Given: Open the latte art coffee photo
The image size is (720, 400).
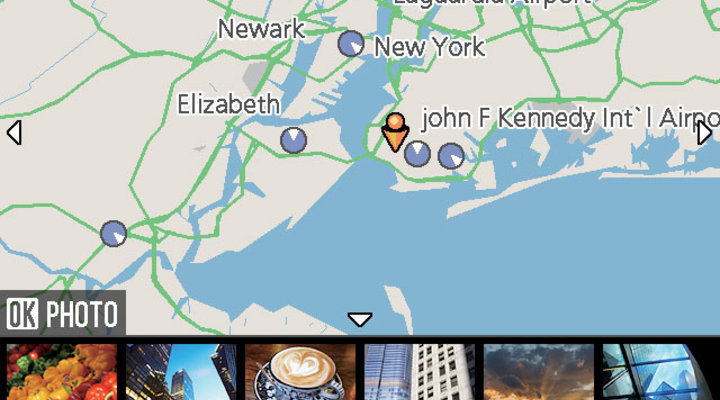Looking at the screenshot, I should [300, 372].
